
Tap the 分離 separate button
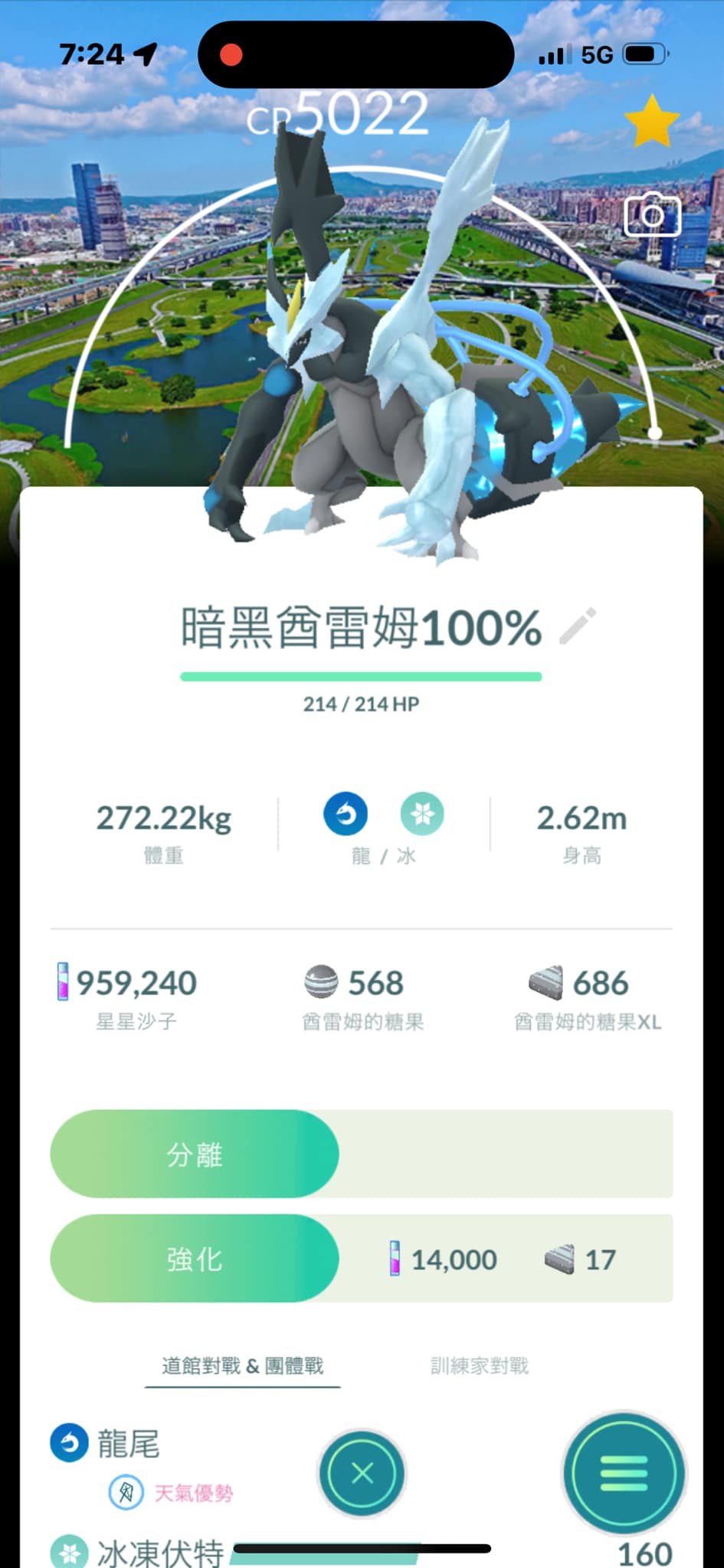point(195,1154)
